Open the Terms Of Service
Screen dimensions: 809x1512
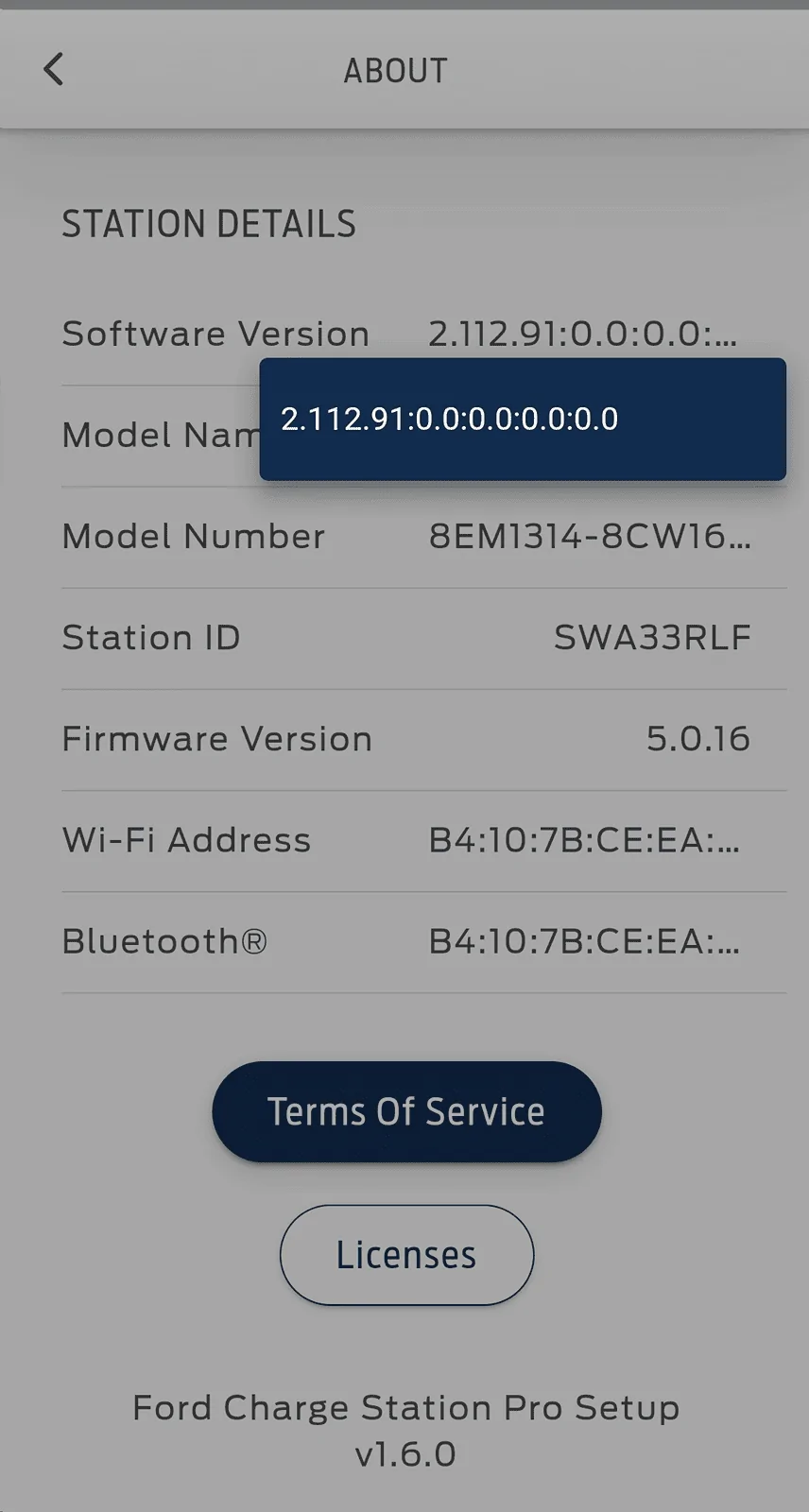[406, 1111]
